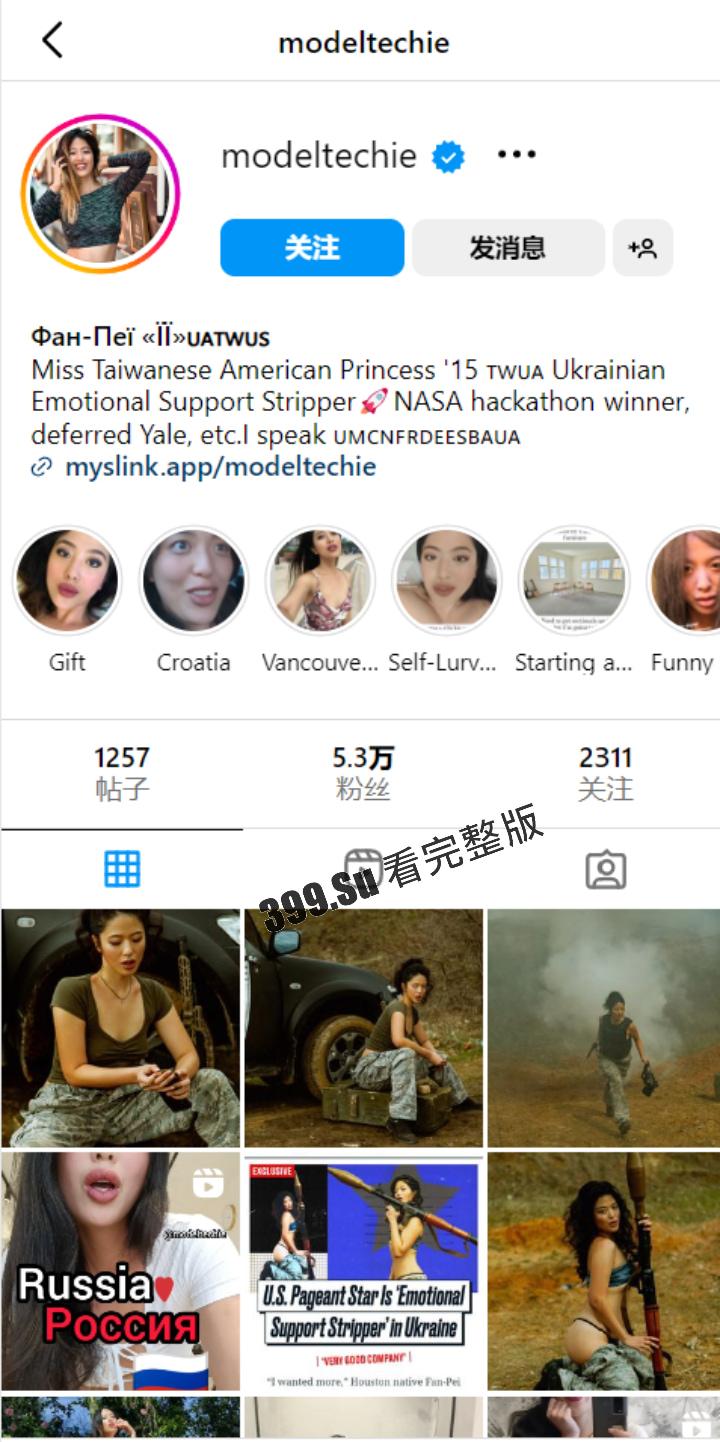The height and width of the screenshot is (1442, 720).
Task: Tap the blue 关注 follow button
Action: pyautogui.click(x=312, y=248)
